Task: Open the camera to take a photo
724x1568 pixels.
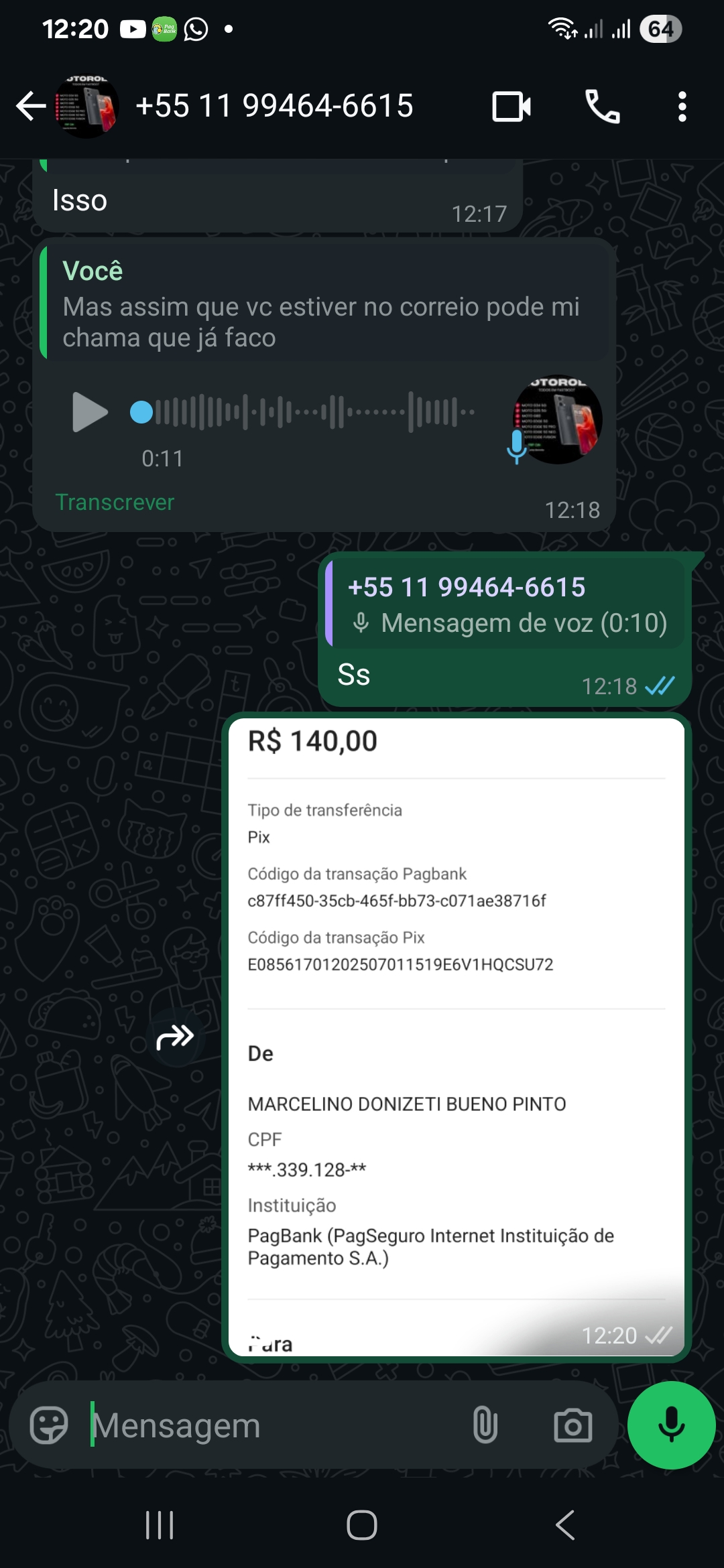Action: click(x=572, y=1425)
